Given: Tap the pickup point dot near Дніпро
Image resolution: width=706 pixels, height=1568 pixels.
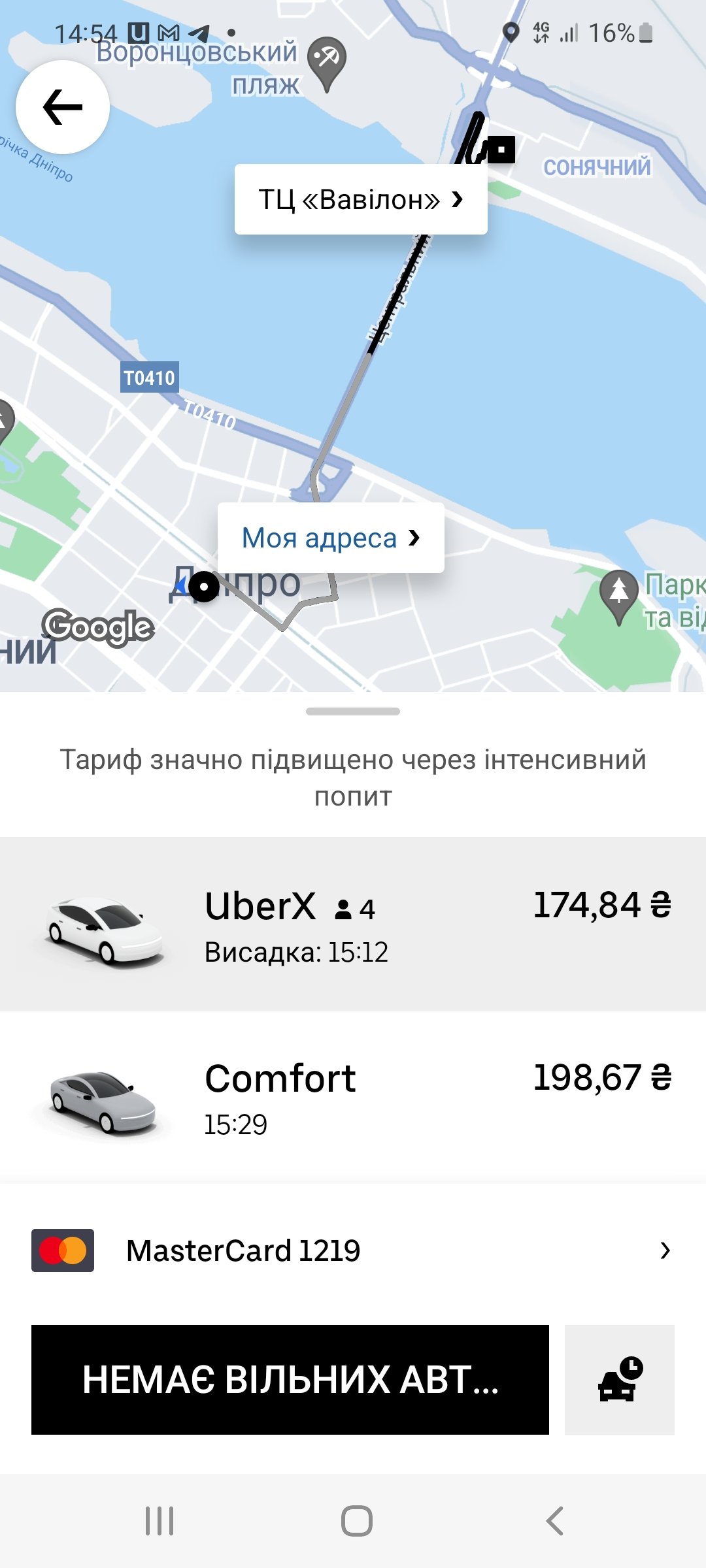Looking at the screenshot, I should point(204,588).
